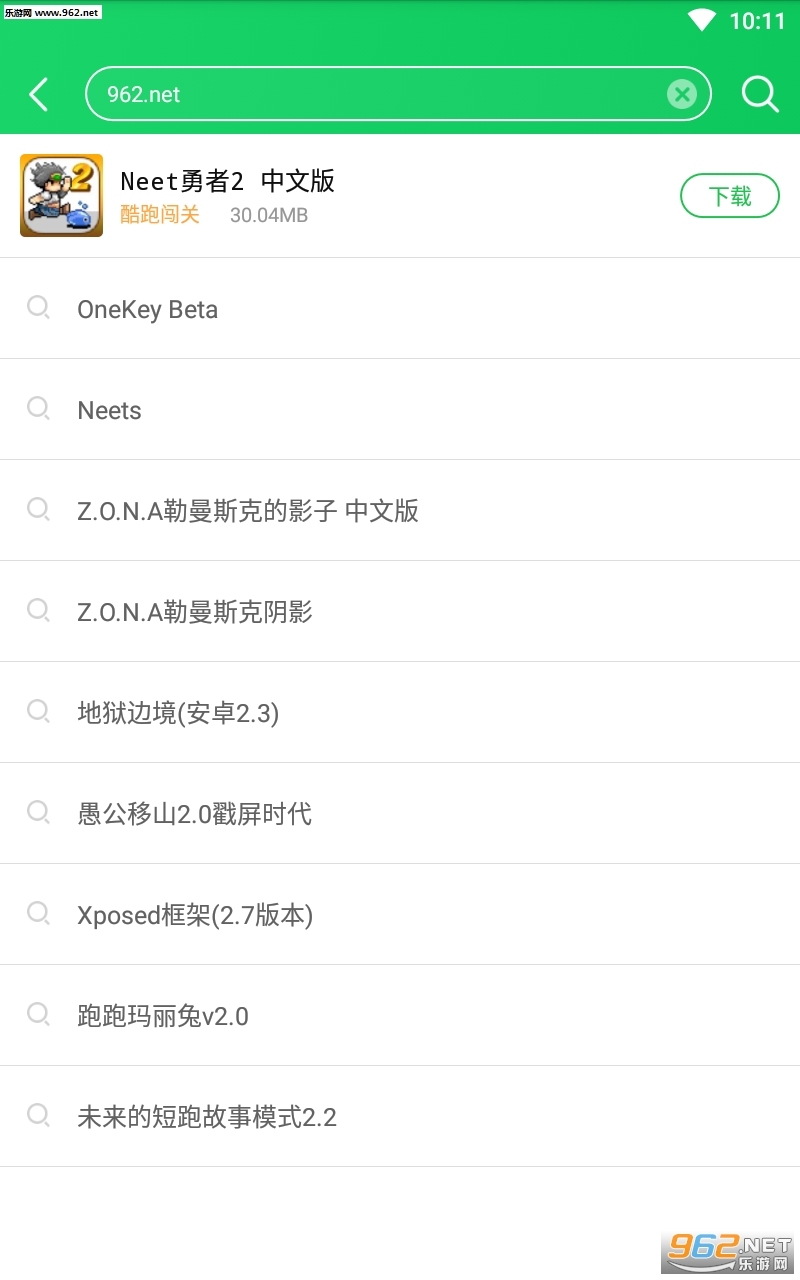The height and width of the screenshot is (1280, 800).
Task: Select the suggestion Z.O.N.A勒曼斯克的影子 中文版
Action: [246, 510]
